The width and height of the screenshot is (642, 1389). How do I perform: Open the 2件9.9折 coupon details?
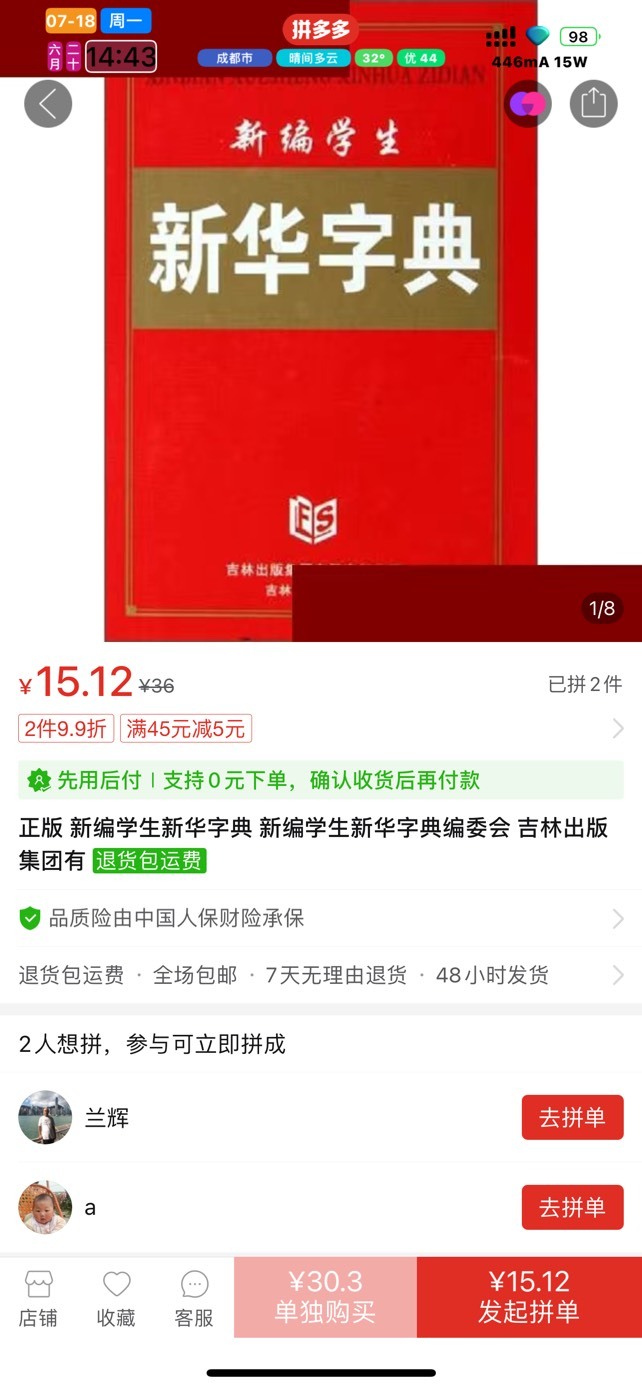[66, 728]
